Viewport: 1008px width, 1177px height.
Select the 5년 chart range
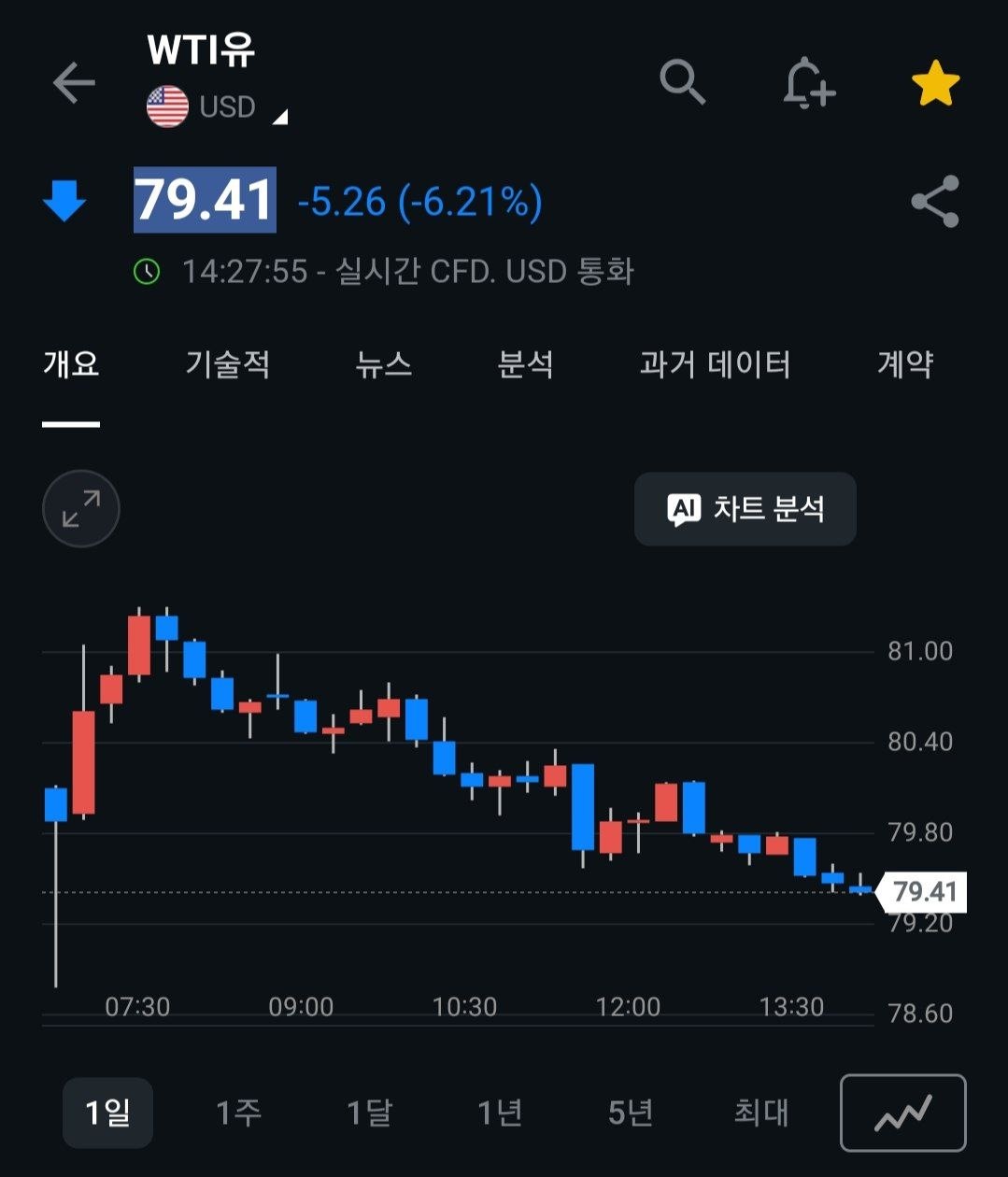tap(631, 1113)
